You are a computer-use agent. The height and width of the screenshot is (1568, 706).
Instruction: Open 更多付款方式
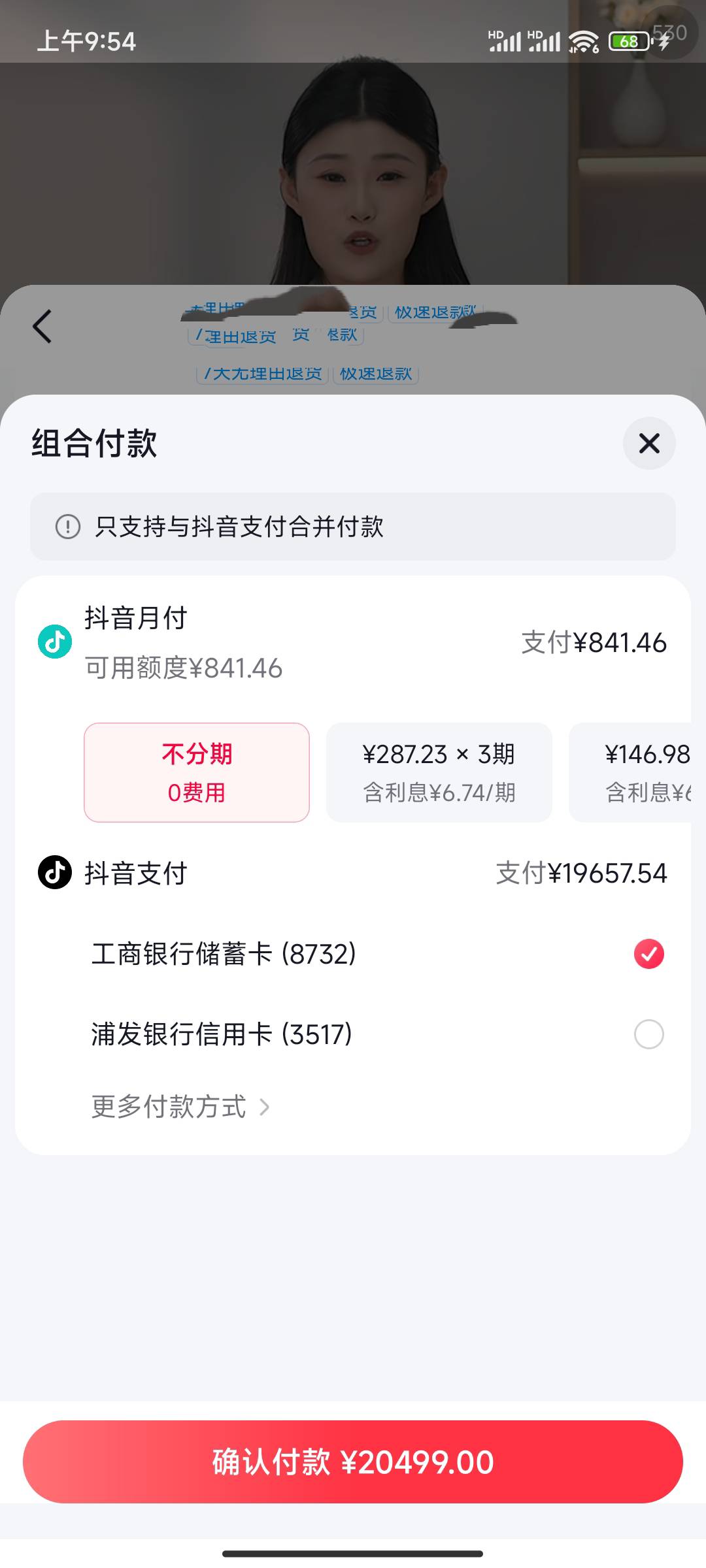[x=180, y=1107]
